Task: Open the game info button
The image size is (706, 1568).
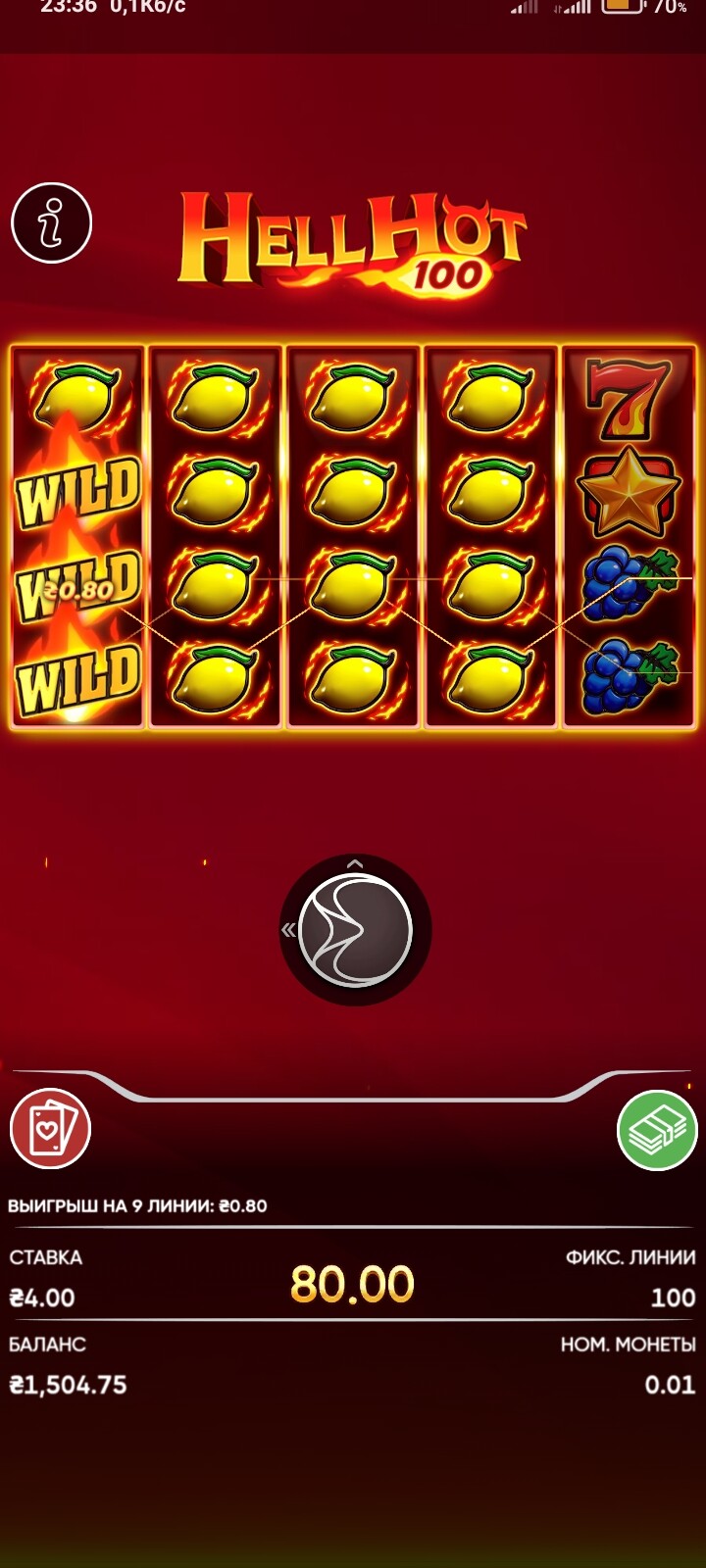Action: (x=51, y=223)
